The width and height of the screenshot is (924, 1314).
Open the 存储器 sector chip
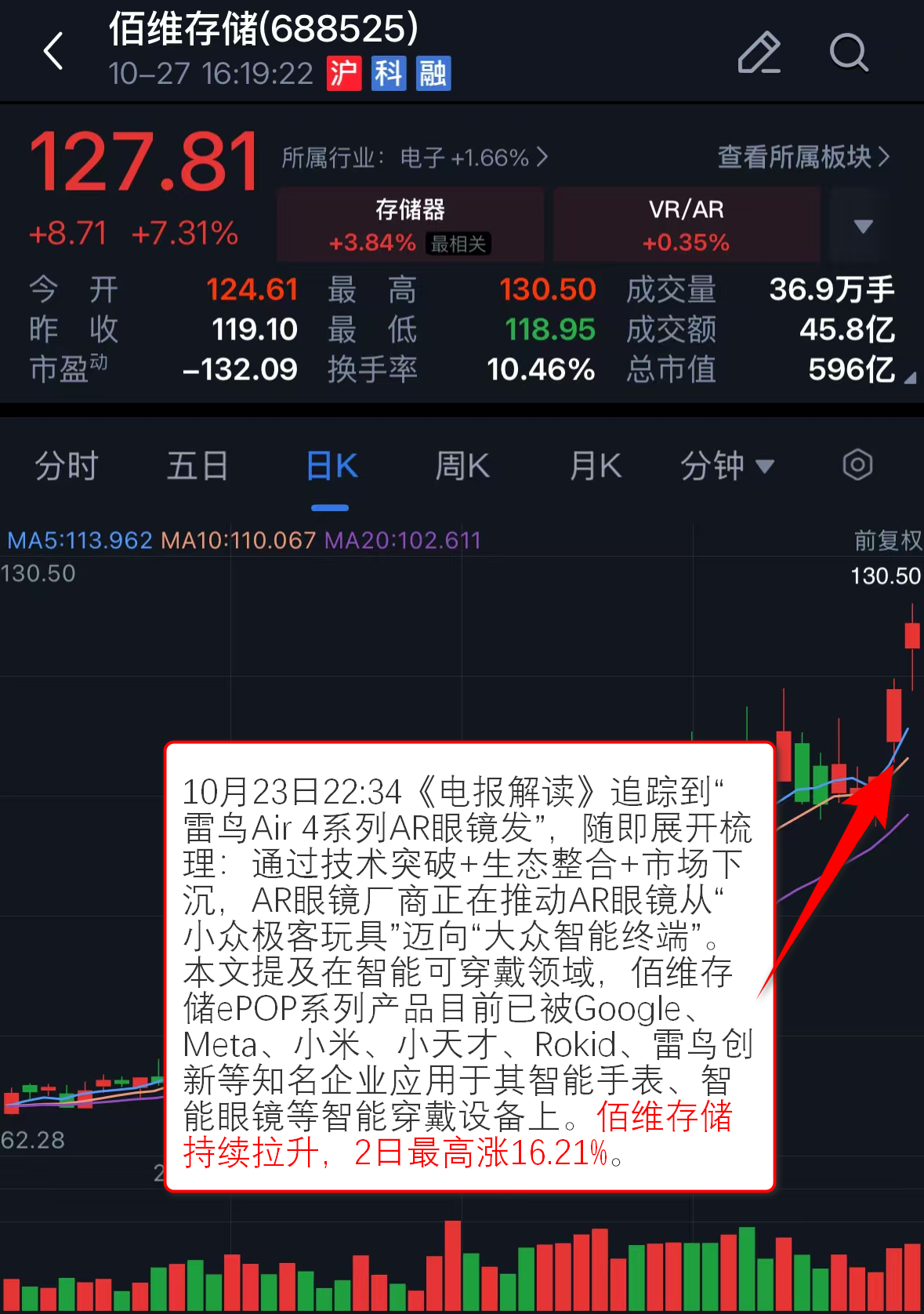[410, 225]
